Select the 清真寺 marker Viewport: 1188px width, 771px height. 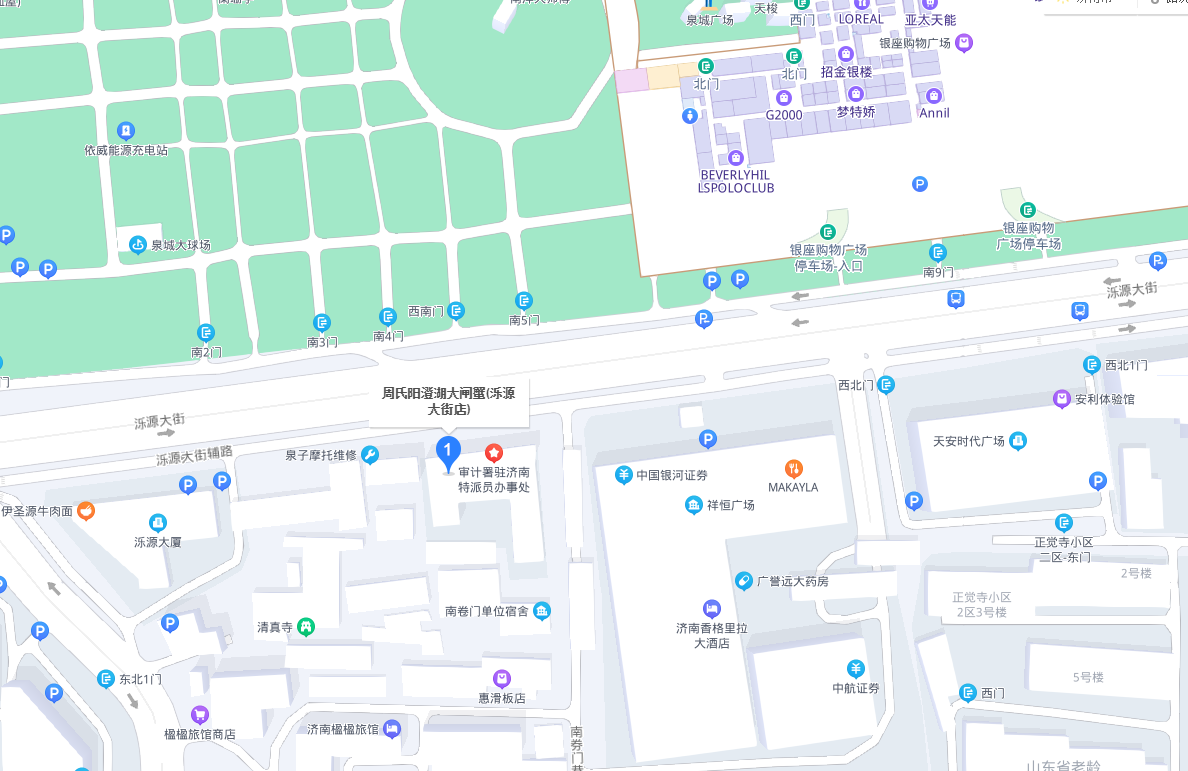306,627
